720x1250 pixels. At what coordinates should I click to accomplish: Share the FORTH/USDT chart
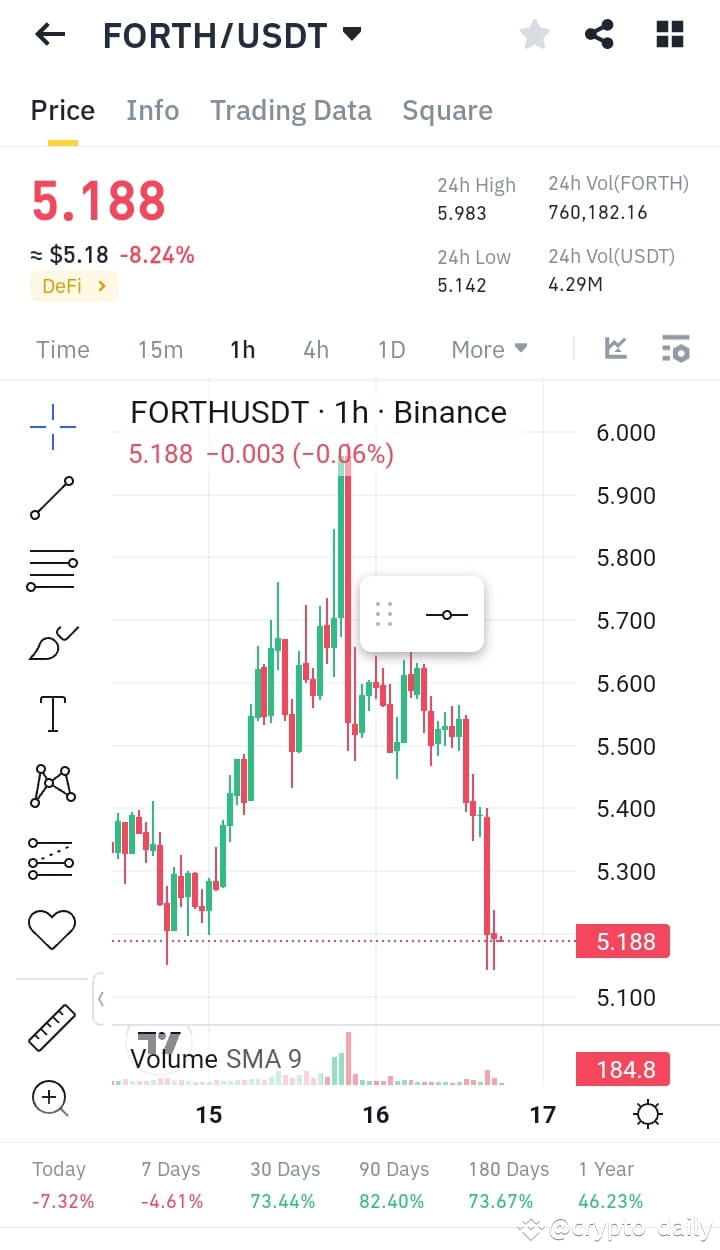(599, 33)
